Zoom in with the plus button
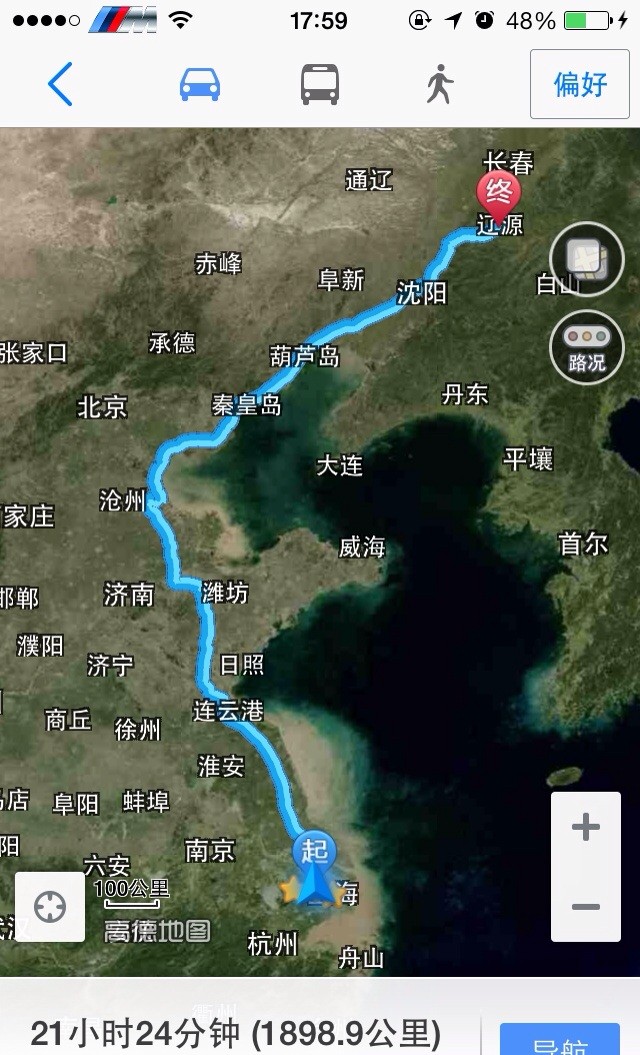Screen dimensions: 640x1055 coord(585,828)
